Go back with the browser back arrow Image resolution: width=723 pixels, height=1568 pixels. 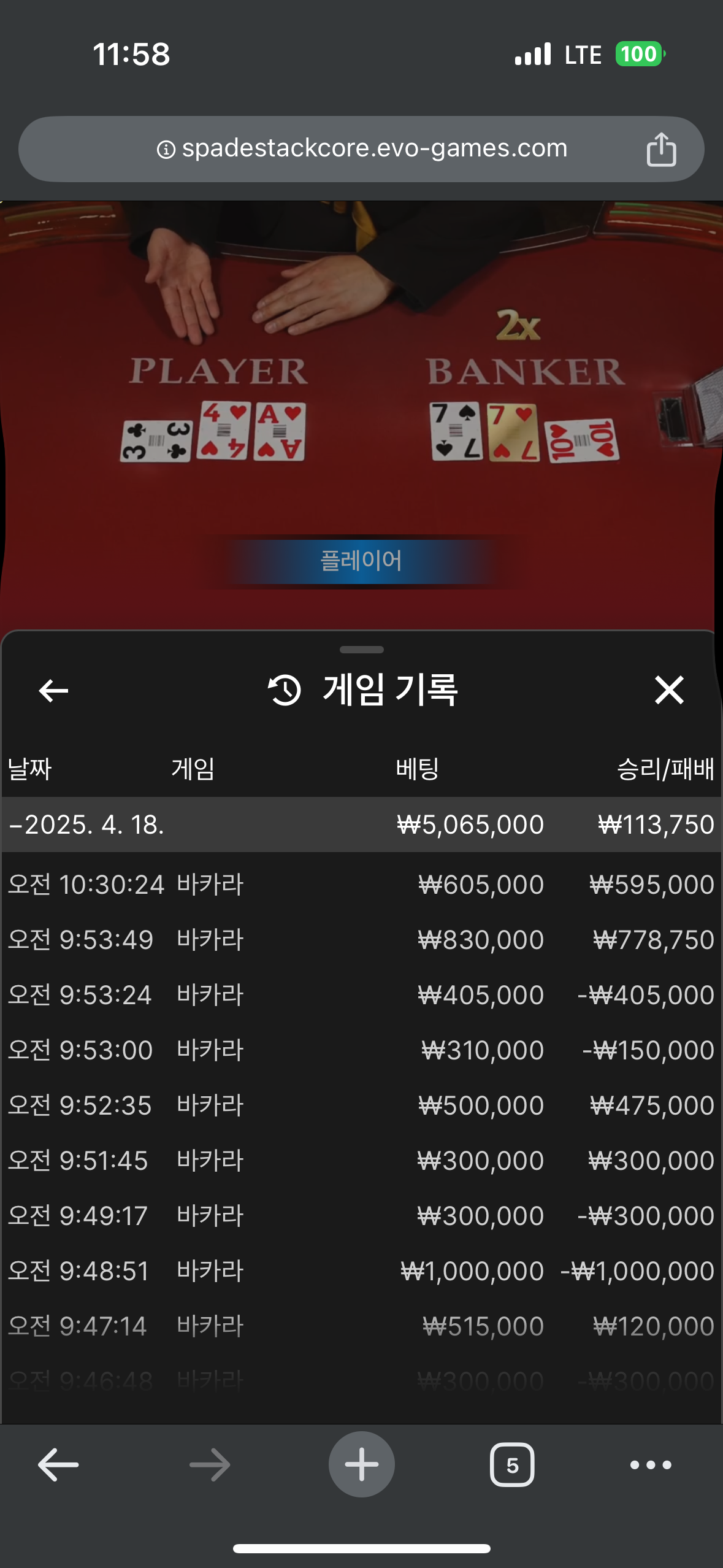58,1464
